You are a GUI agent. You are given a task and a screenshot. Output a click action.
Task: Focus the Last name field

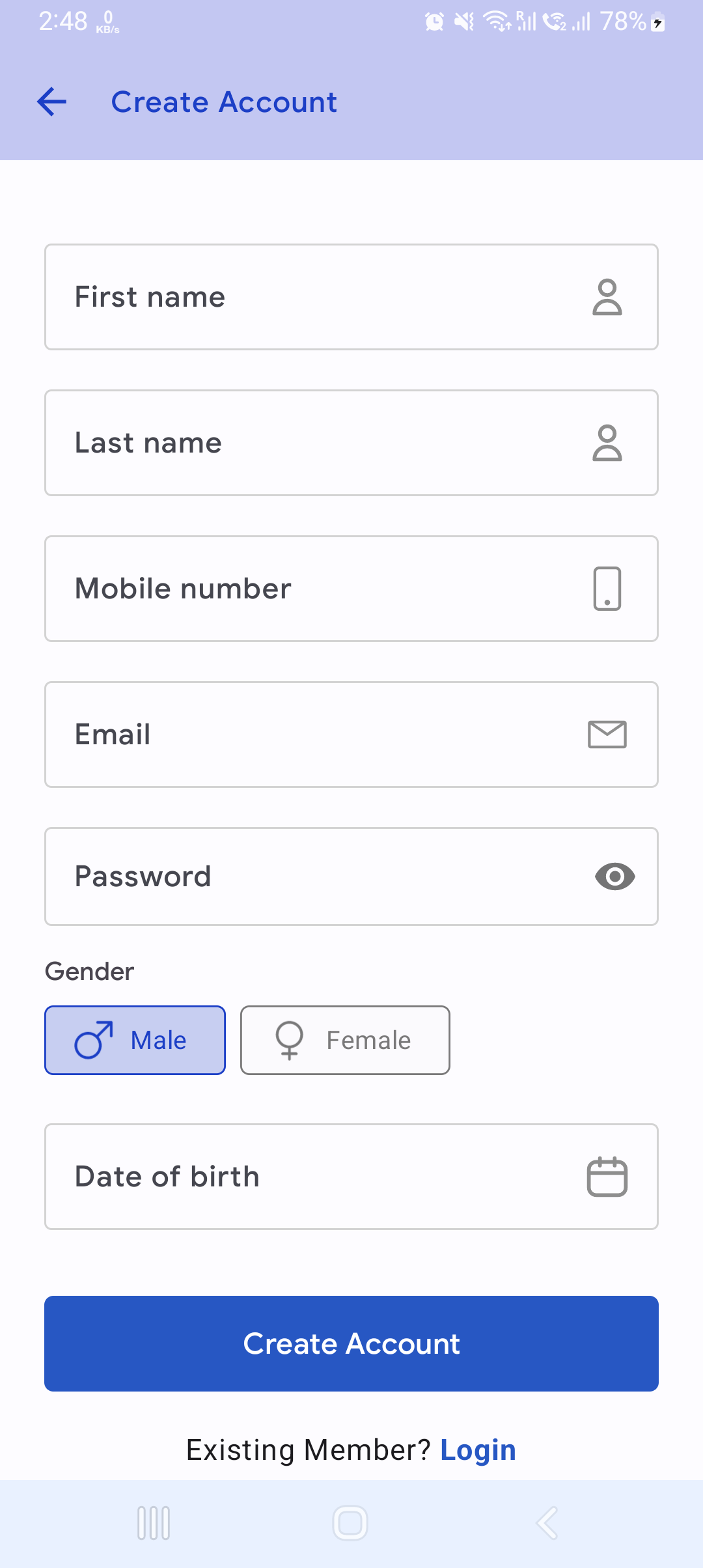[x=351, y=443]
